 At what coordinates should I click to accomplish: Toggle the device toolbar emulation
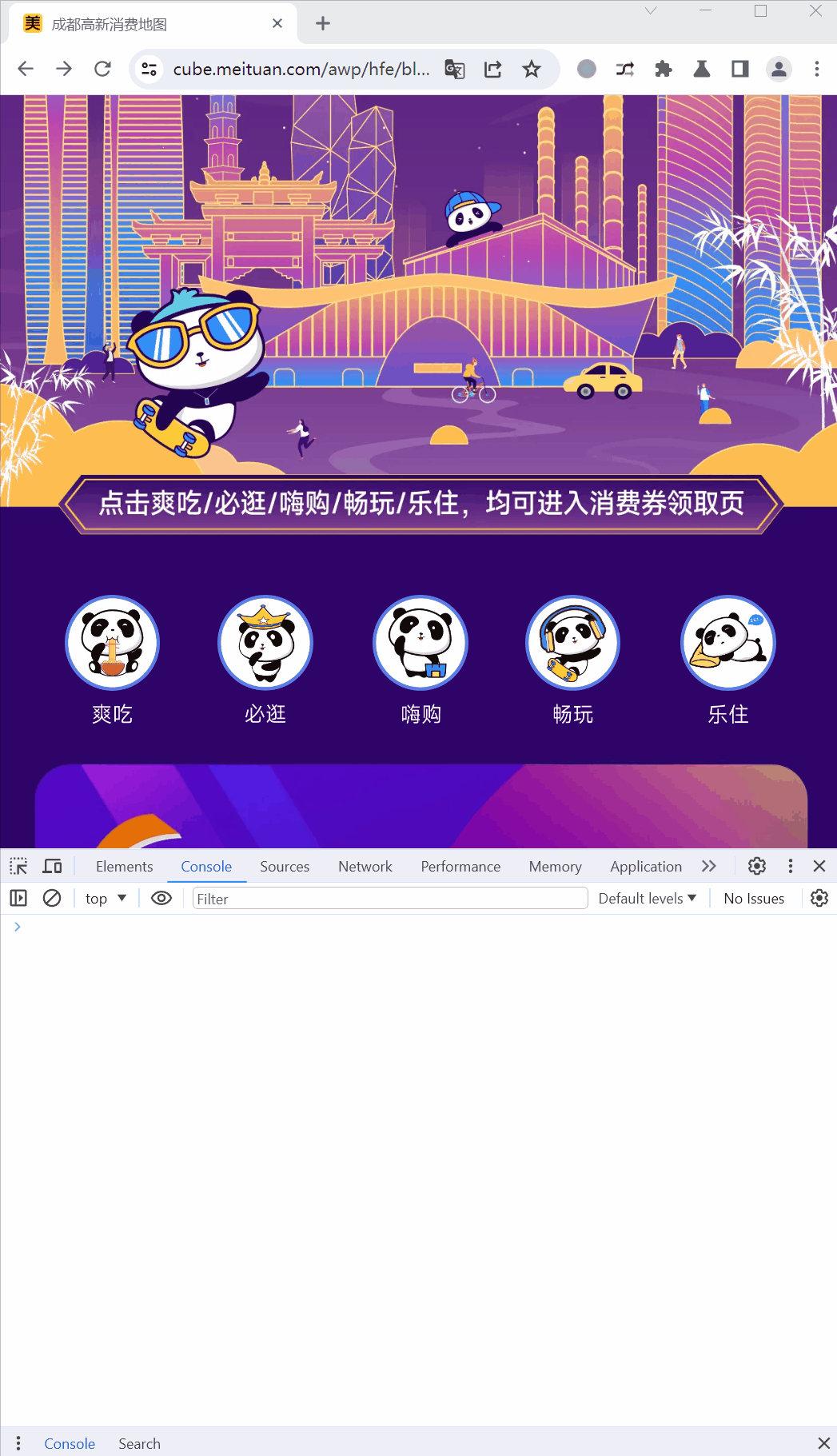[53, 867]
